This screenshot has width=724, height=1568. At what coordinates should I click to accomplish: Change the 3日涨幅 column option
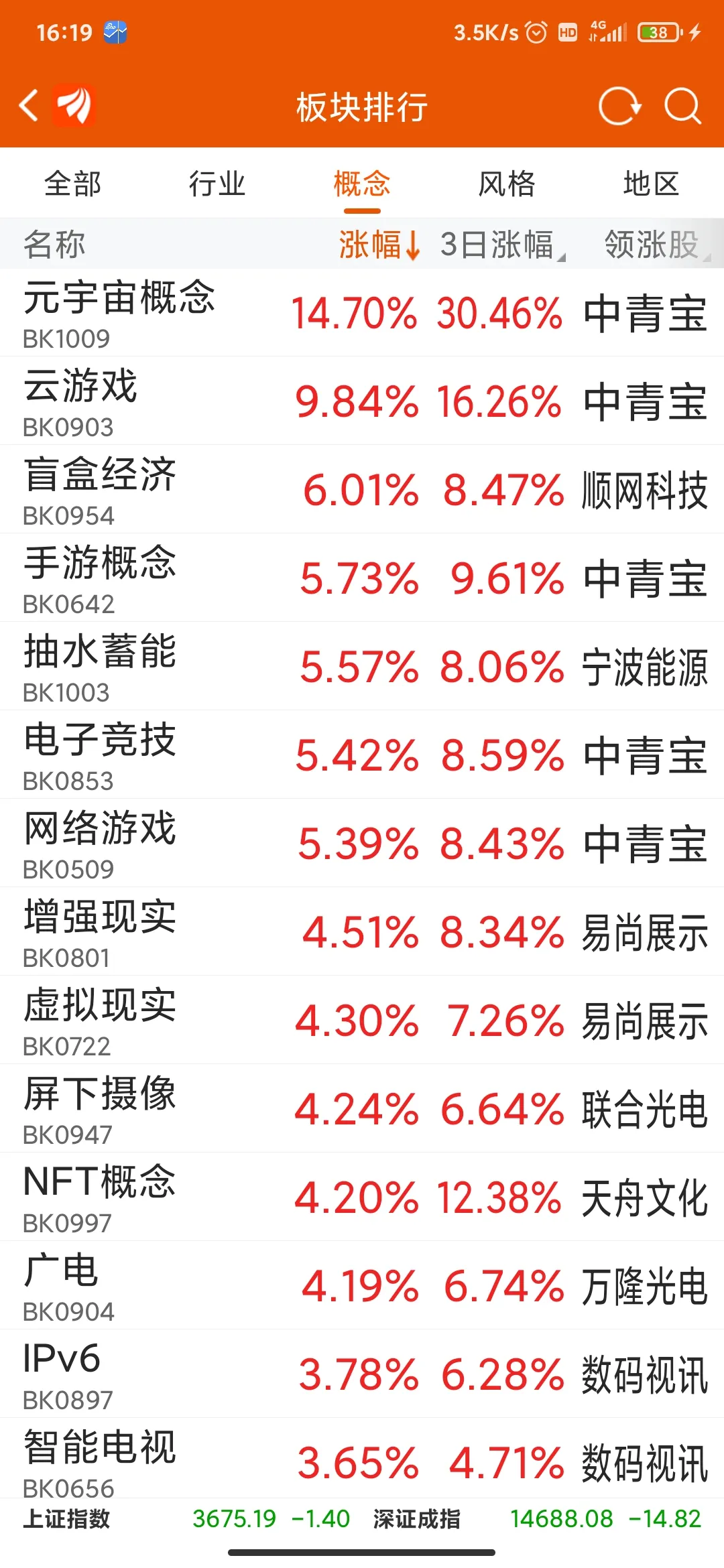coord(501,245)
